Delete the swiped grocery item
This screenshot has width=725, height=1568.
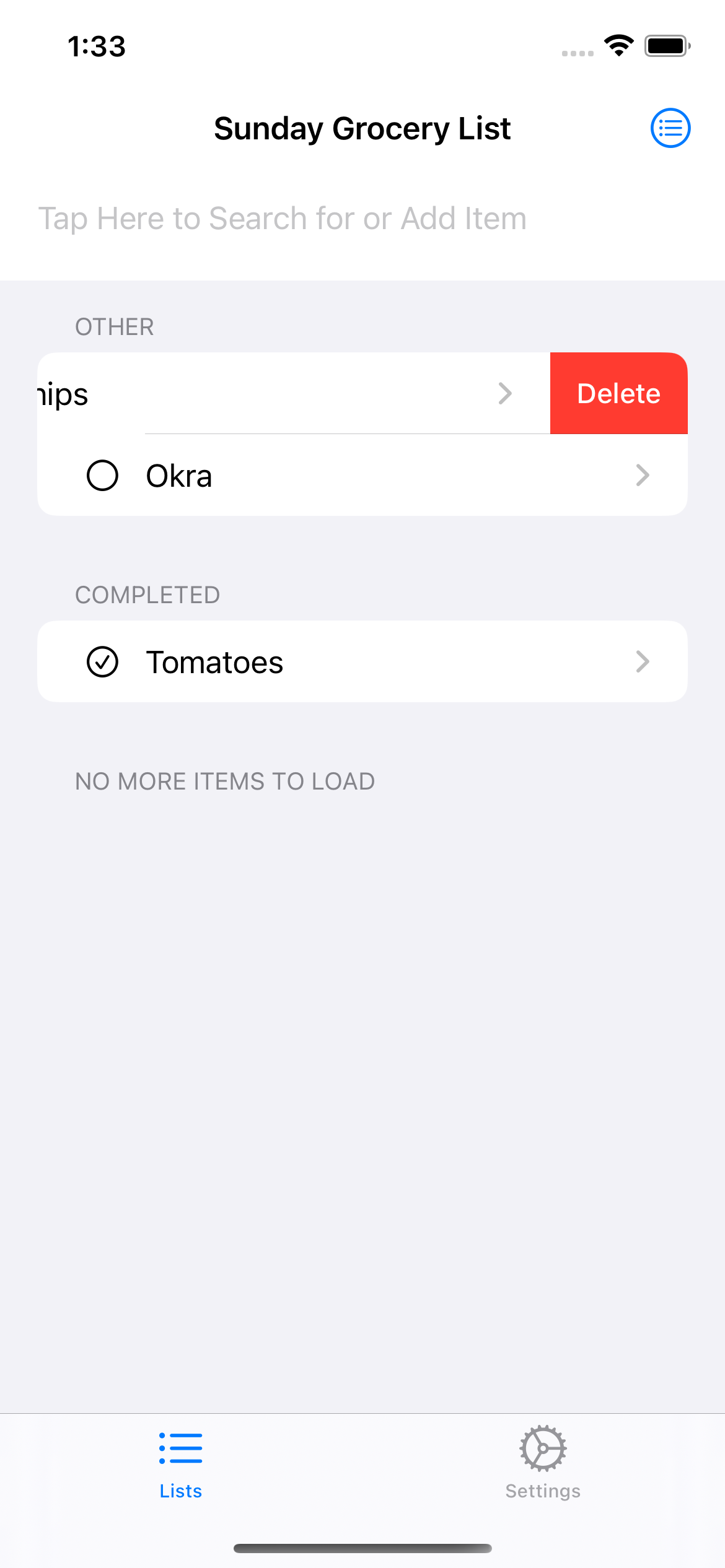point(618,393)
